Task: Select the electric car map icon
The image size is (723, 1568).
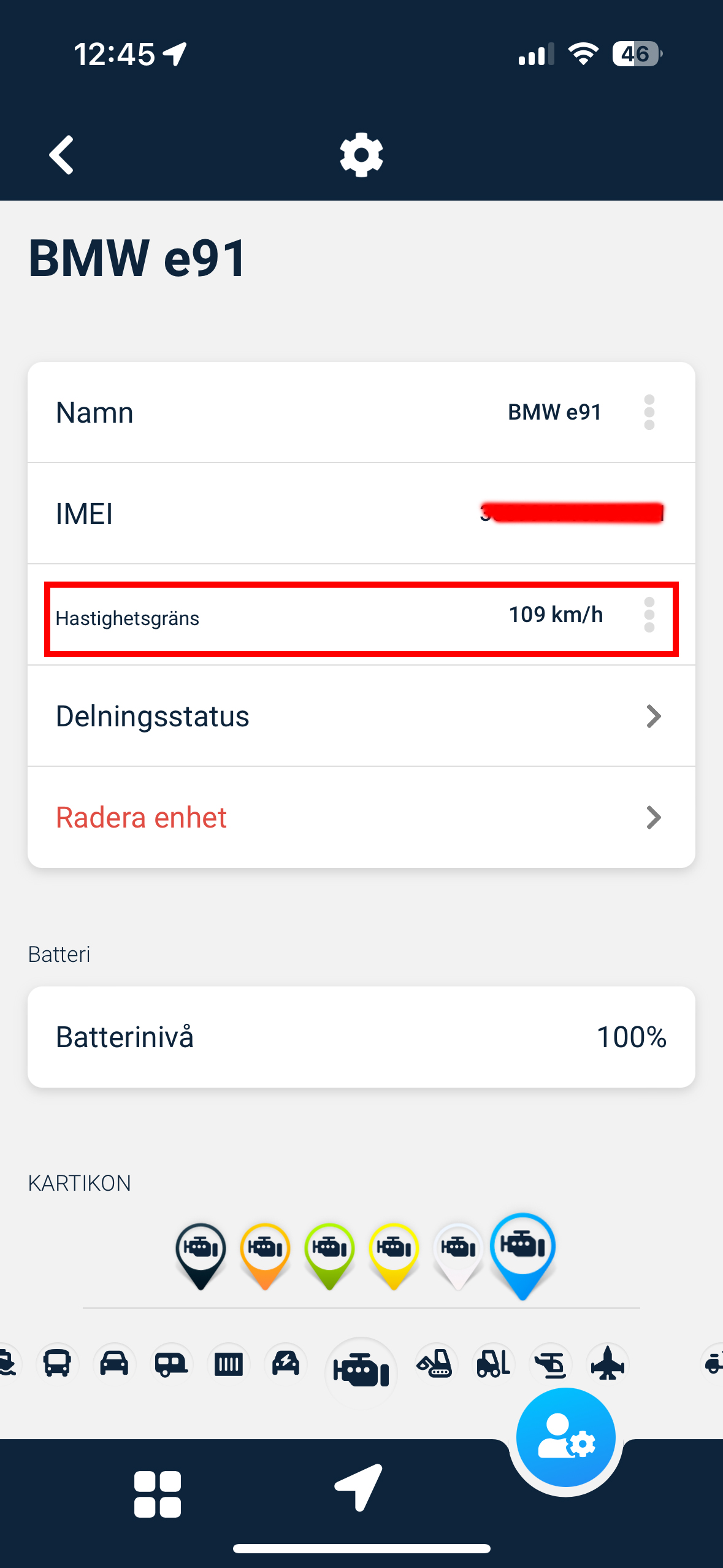Action: pyautogui.click(x=286, y=1364)
